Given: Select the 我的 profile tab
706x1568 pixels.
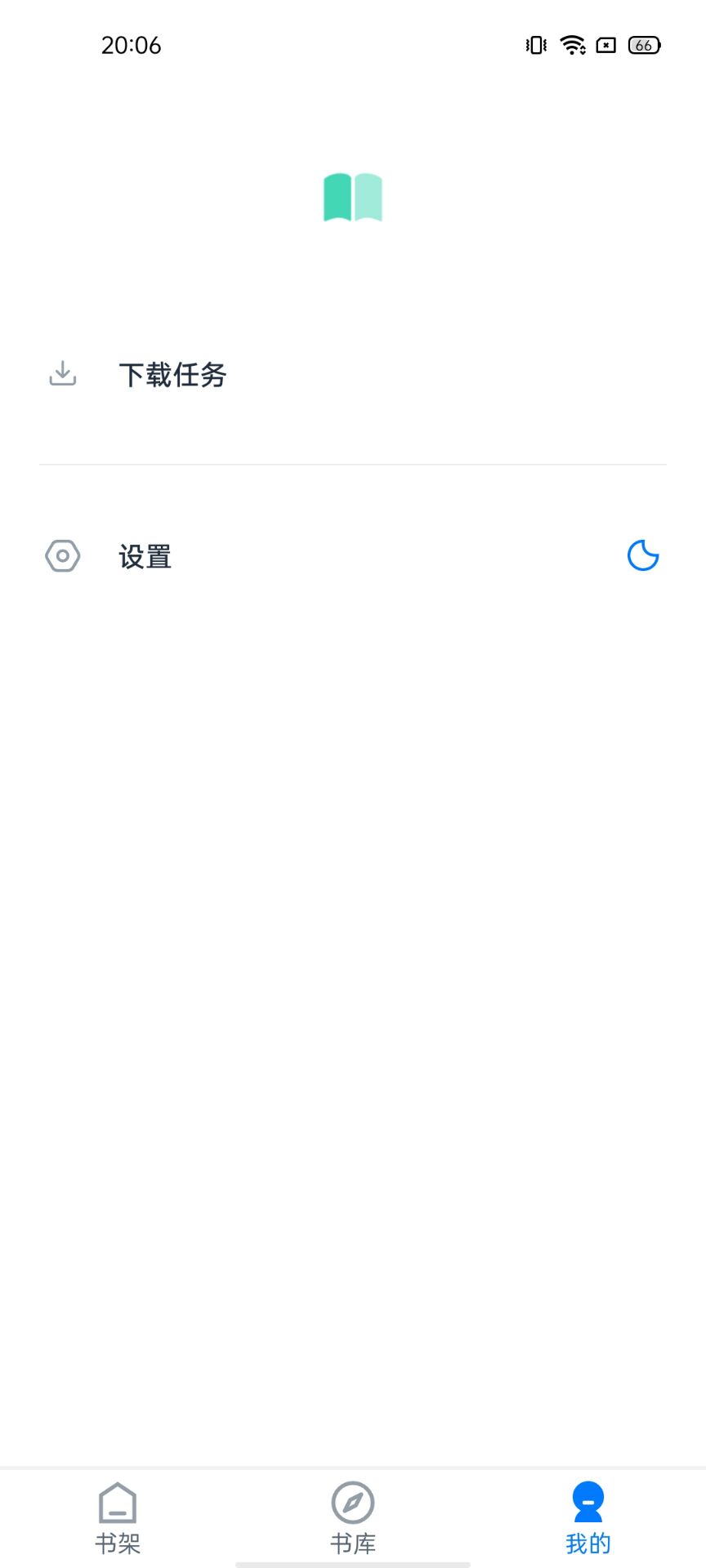Looking at the screenshot, I should 588,1518.
